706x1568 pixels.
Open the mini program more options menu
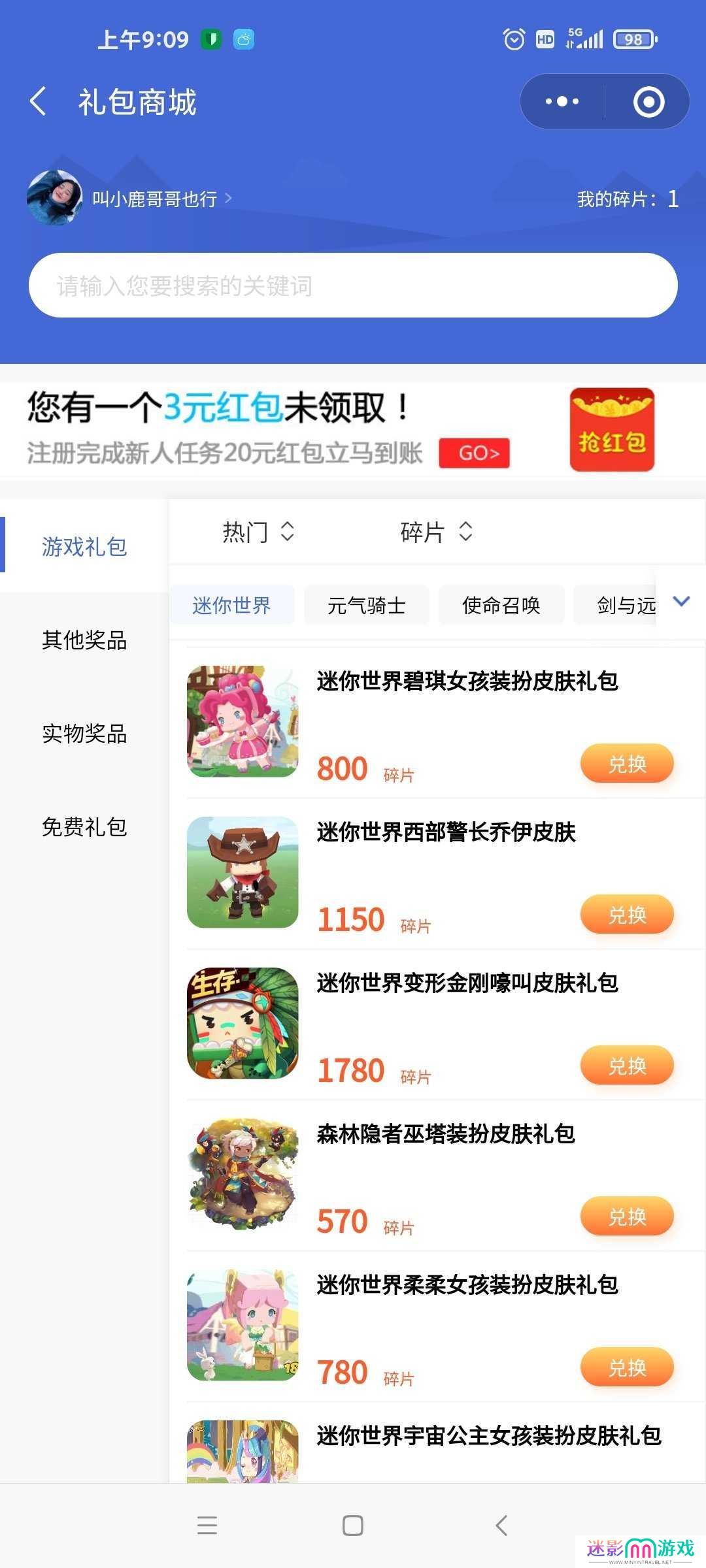click(562, 102)
